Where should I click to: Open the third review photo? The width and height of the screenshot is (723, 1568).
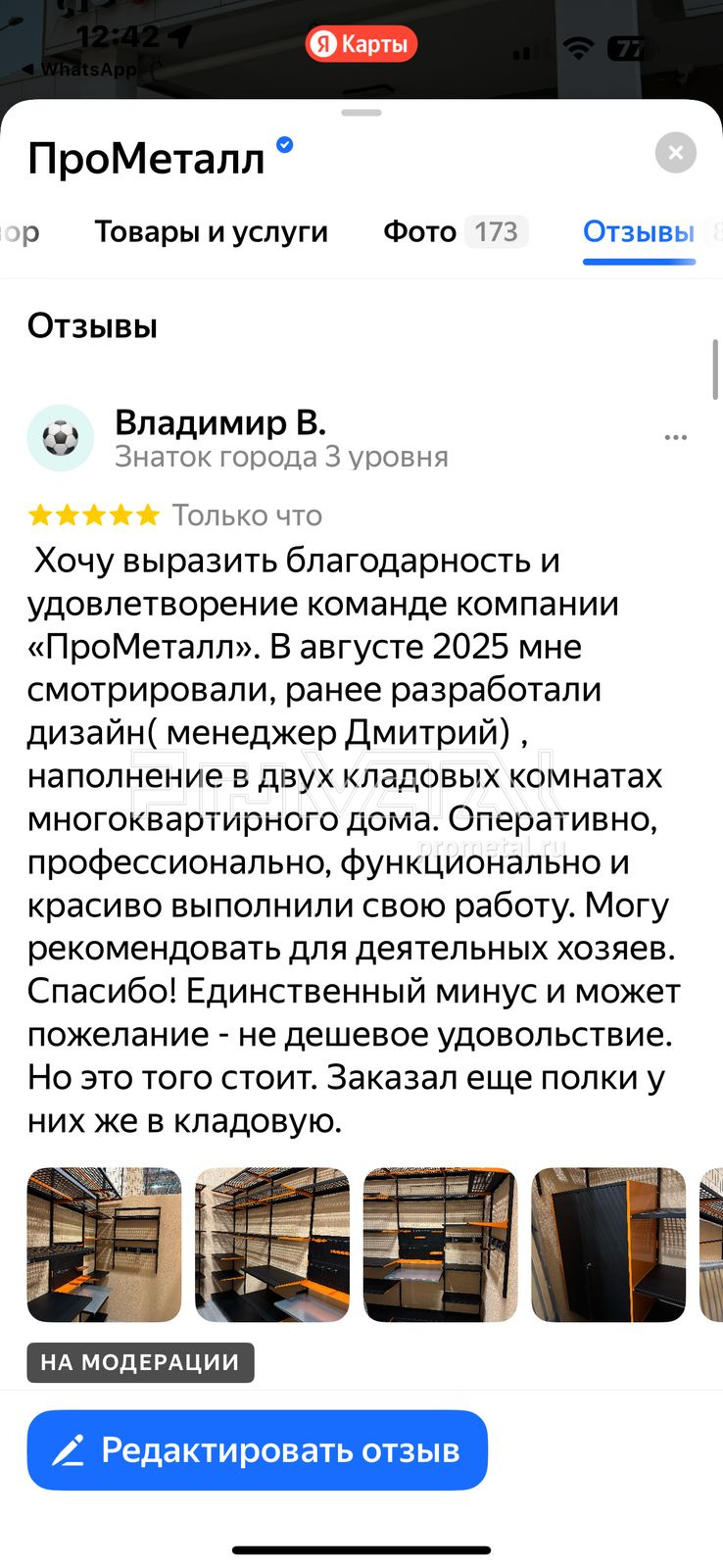coord(440,1245)
